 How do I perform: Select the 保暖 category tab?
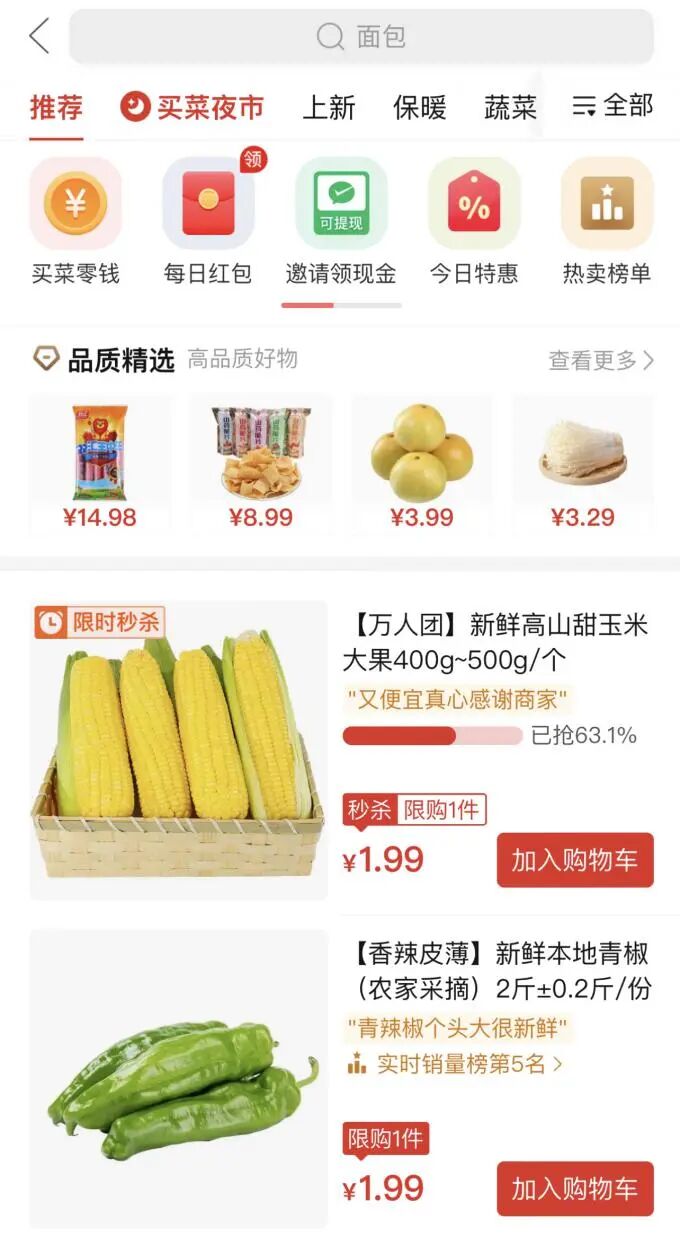tap(420, 107)
